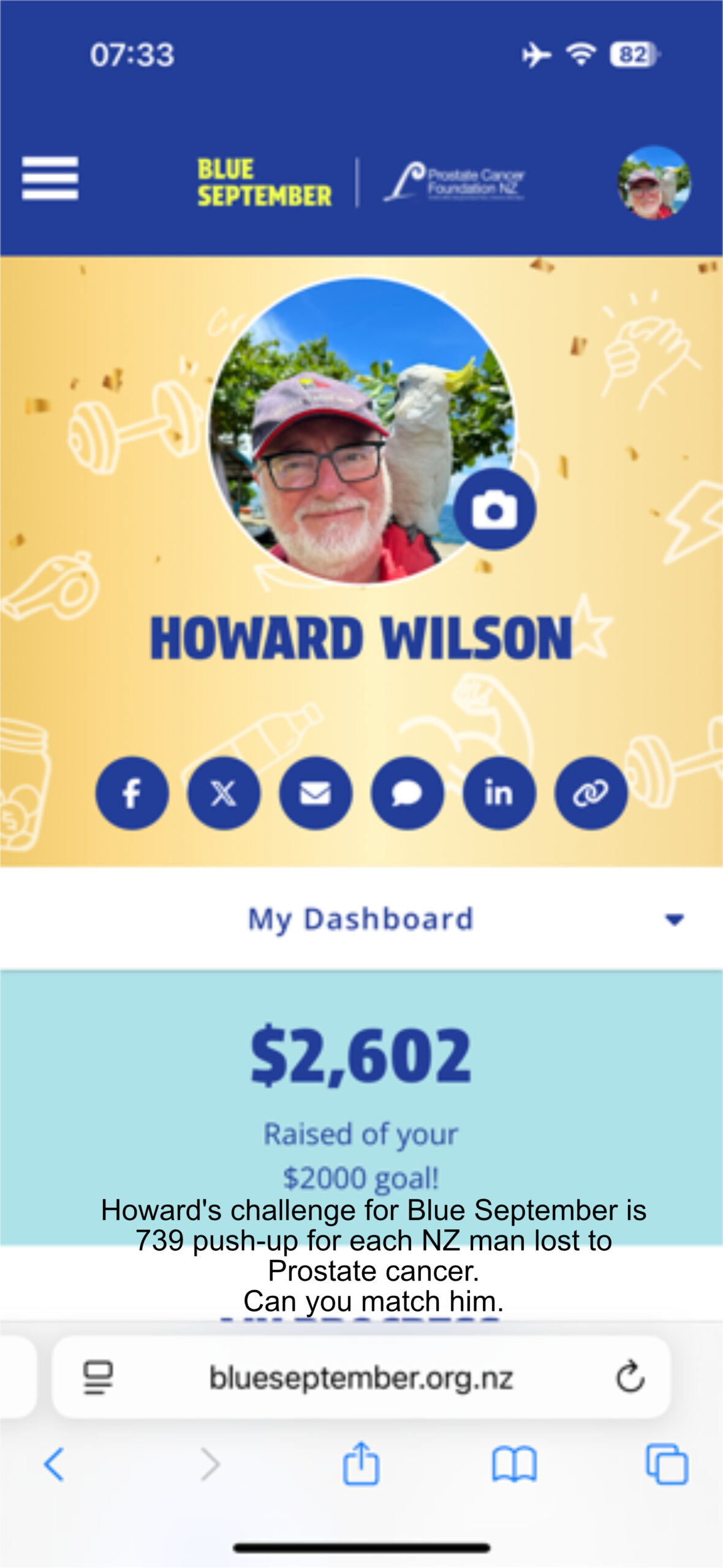Copy the page link icon
Viewport: 723px width, 1568px height.
[x=591, y=793]
